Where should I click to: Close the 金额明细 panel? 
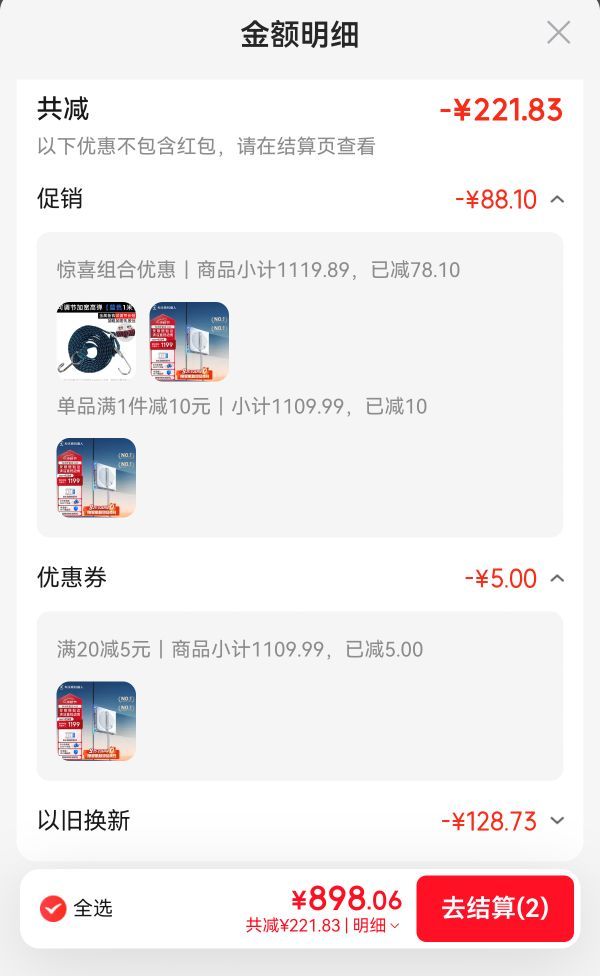coord(558,32)
